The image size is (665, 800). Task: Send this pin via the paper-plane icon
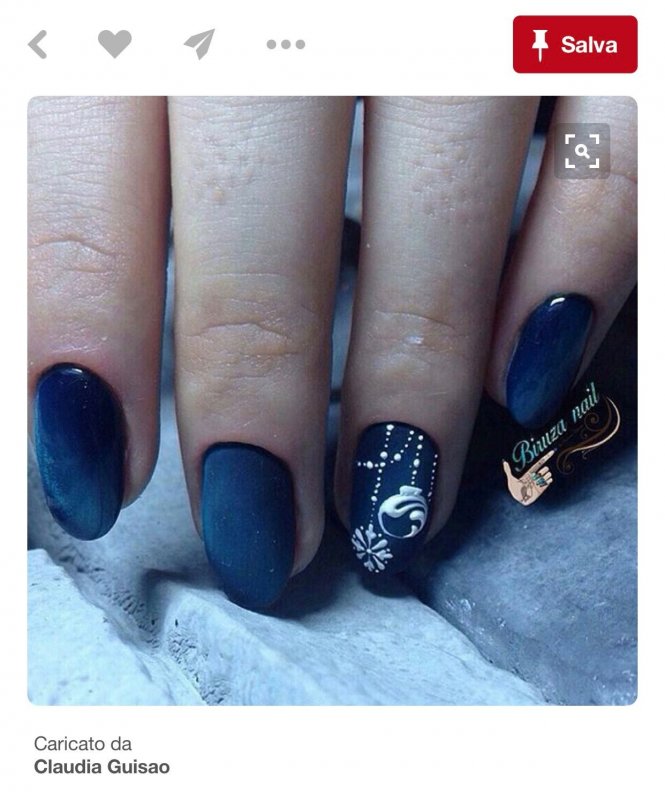(x=199, y=44)
